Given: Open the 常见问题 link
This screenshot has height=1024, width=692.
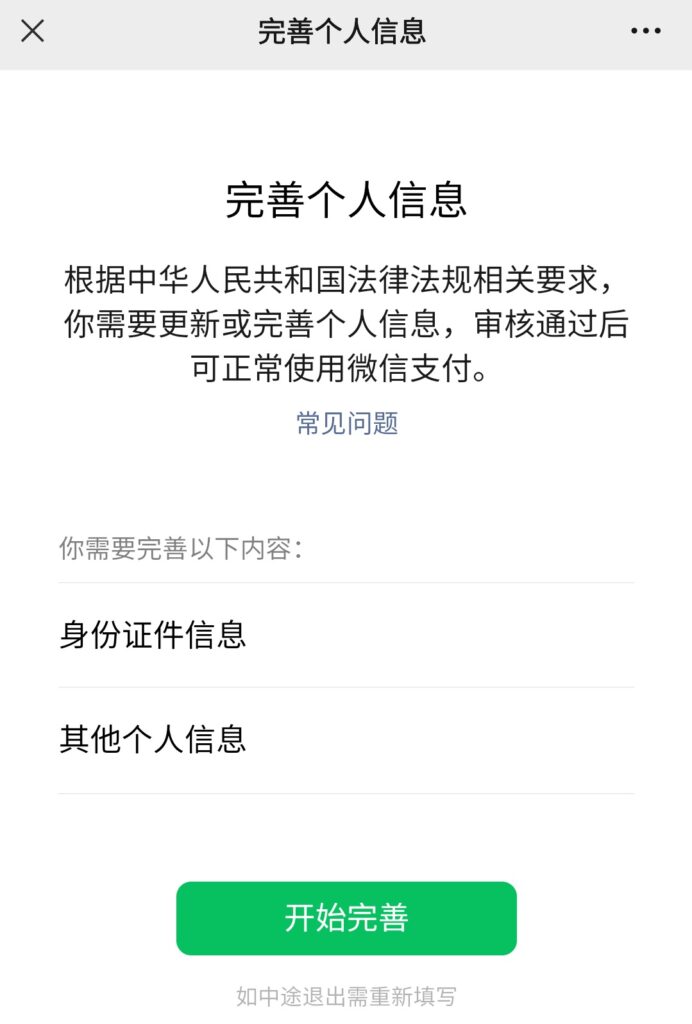Looking at the screenshot, I should pyautogui.click(x=347, y=423).
